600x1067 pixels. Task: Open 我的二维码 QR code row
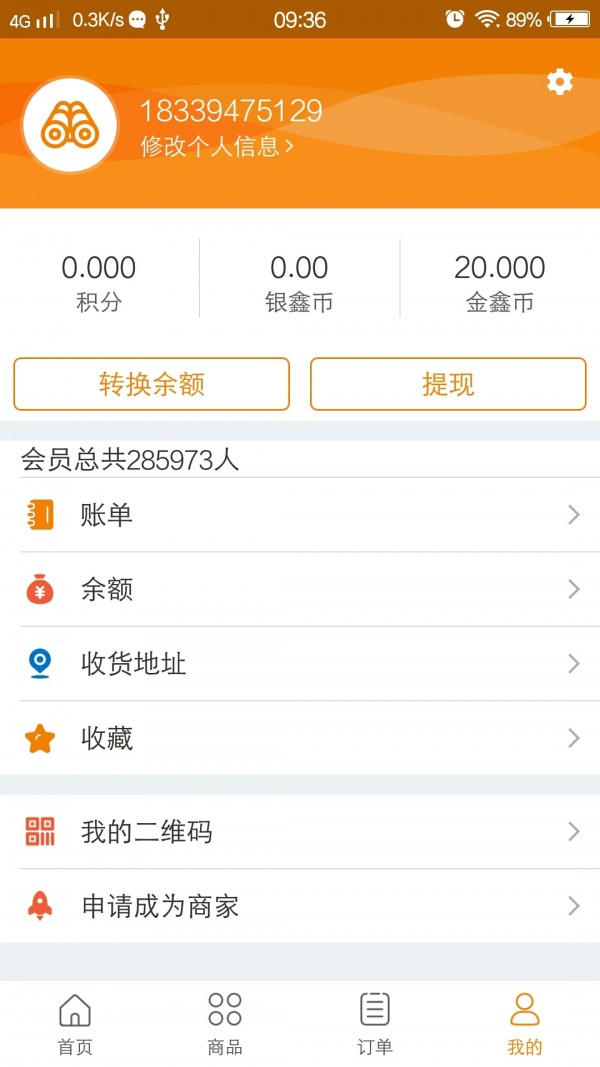point(300,831)
